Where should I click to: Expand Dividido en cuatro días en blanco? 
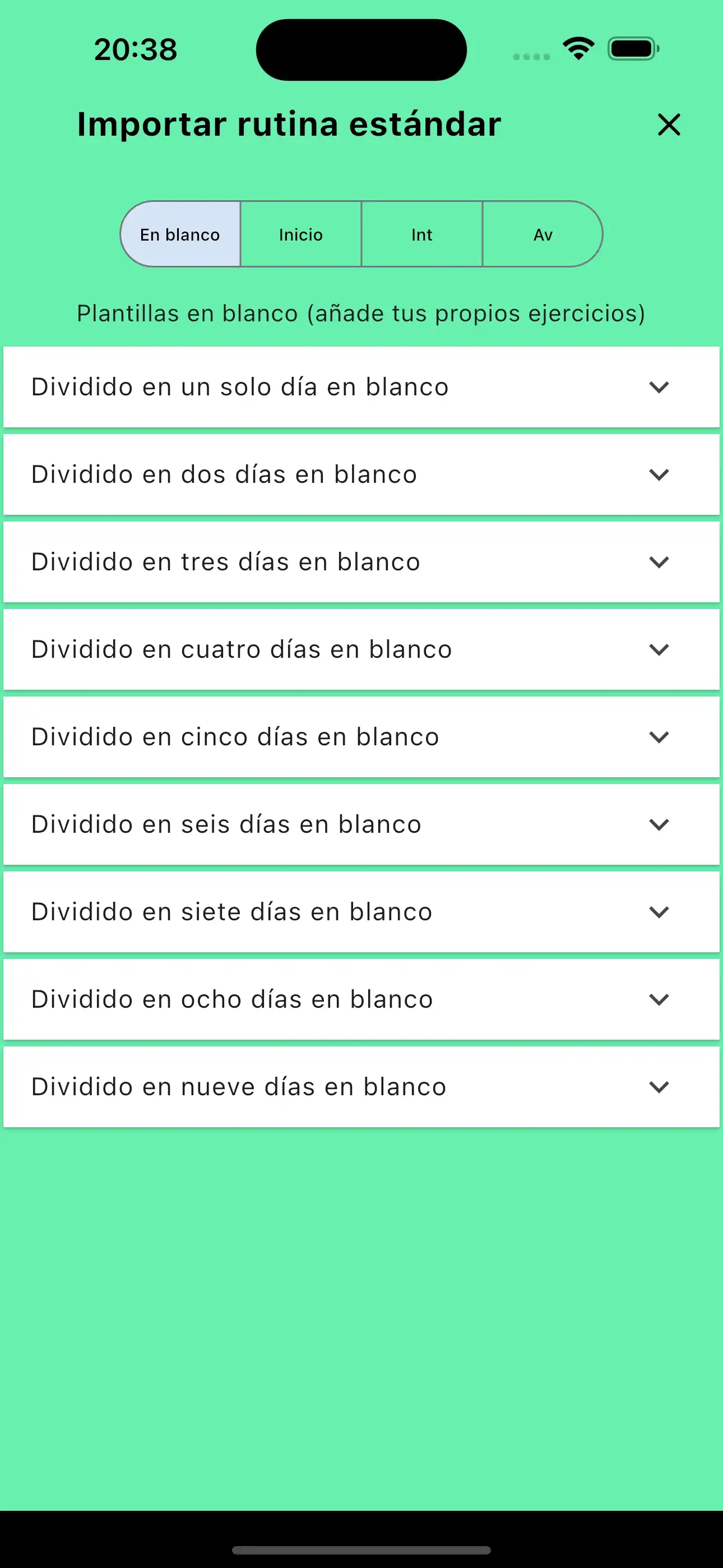click(x=659, y=649)
